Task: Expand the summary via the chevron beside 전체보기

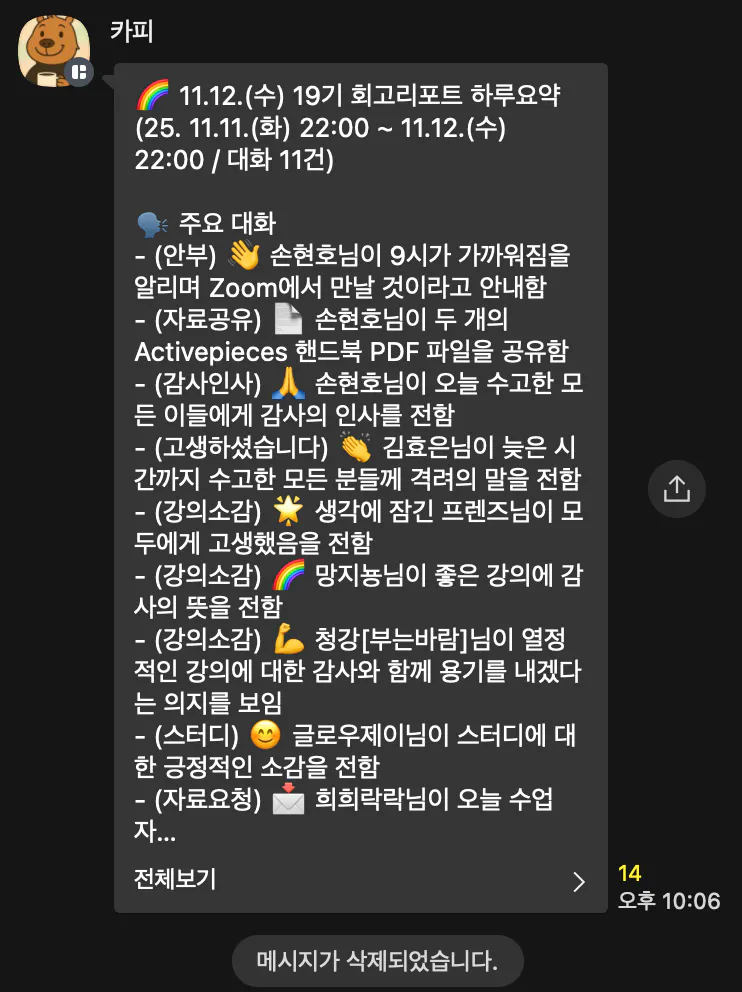Action: pyautogui.click(x=578, y=881)
